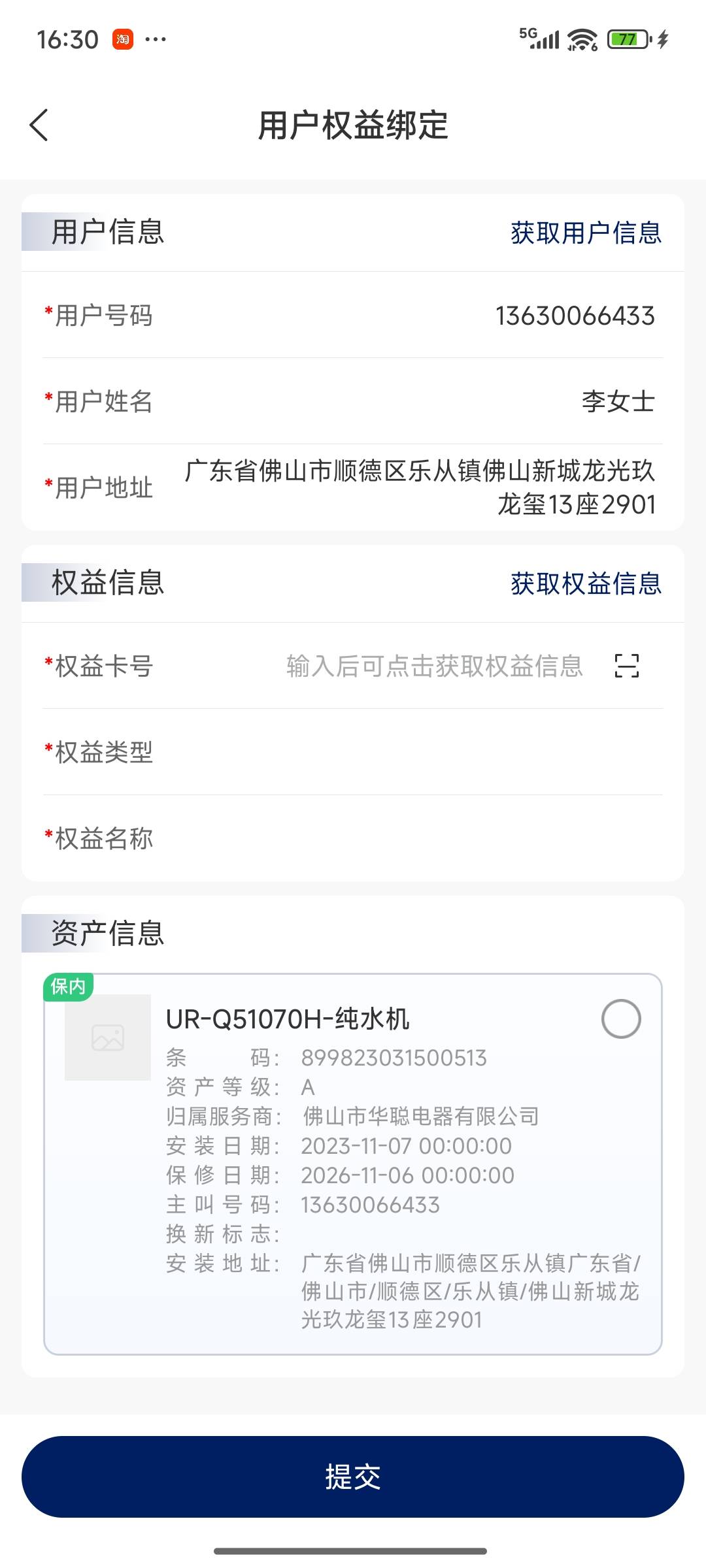Focus the 权益卡号 input field

tap(434, 666)
